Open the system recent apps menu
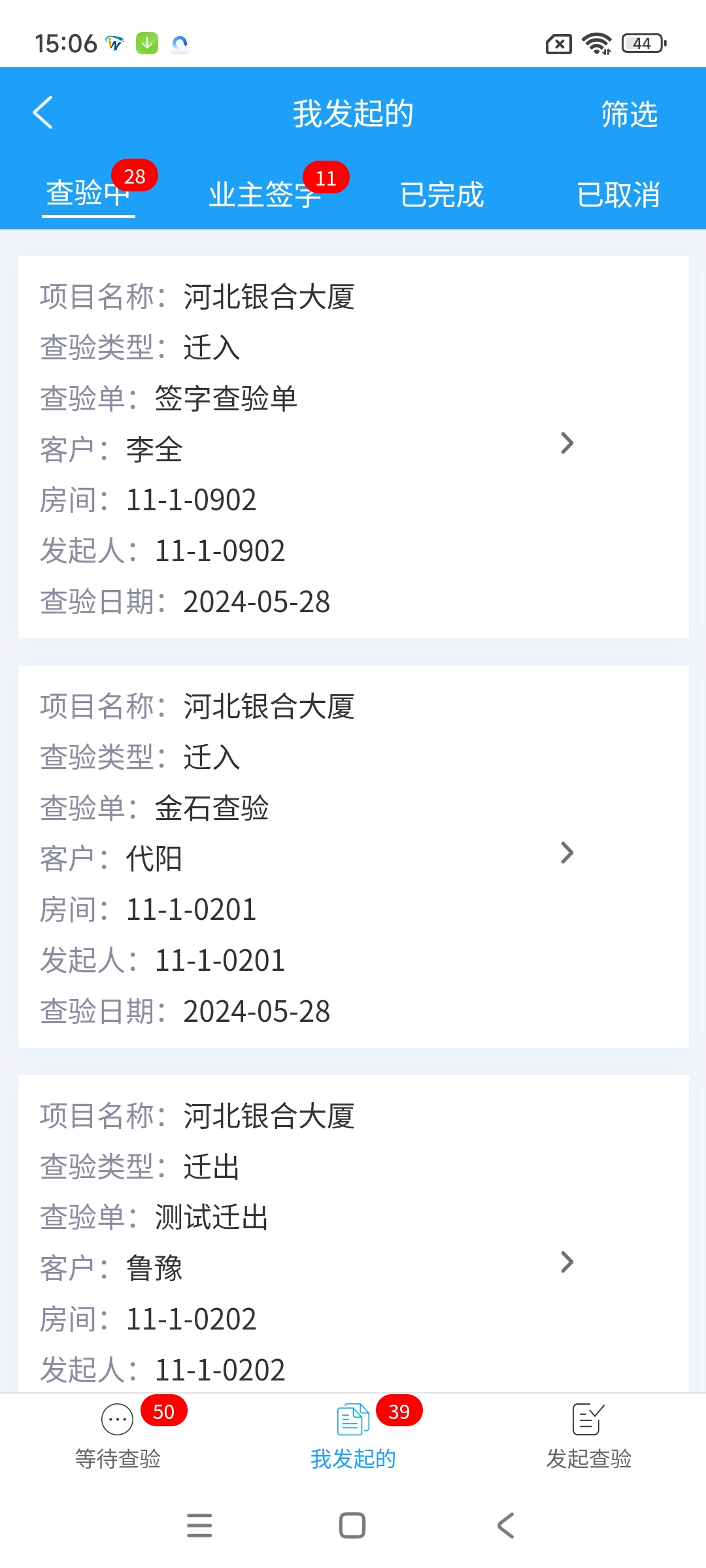Viewport: 706px width, 1568px height. 199,1526
